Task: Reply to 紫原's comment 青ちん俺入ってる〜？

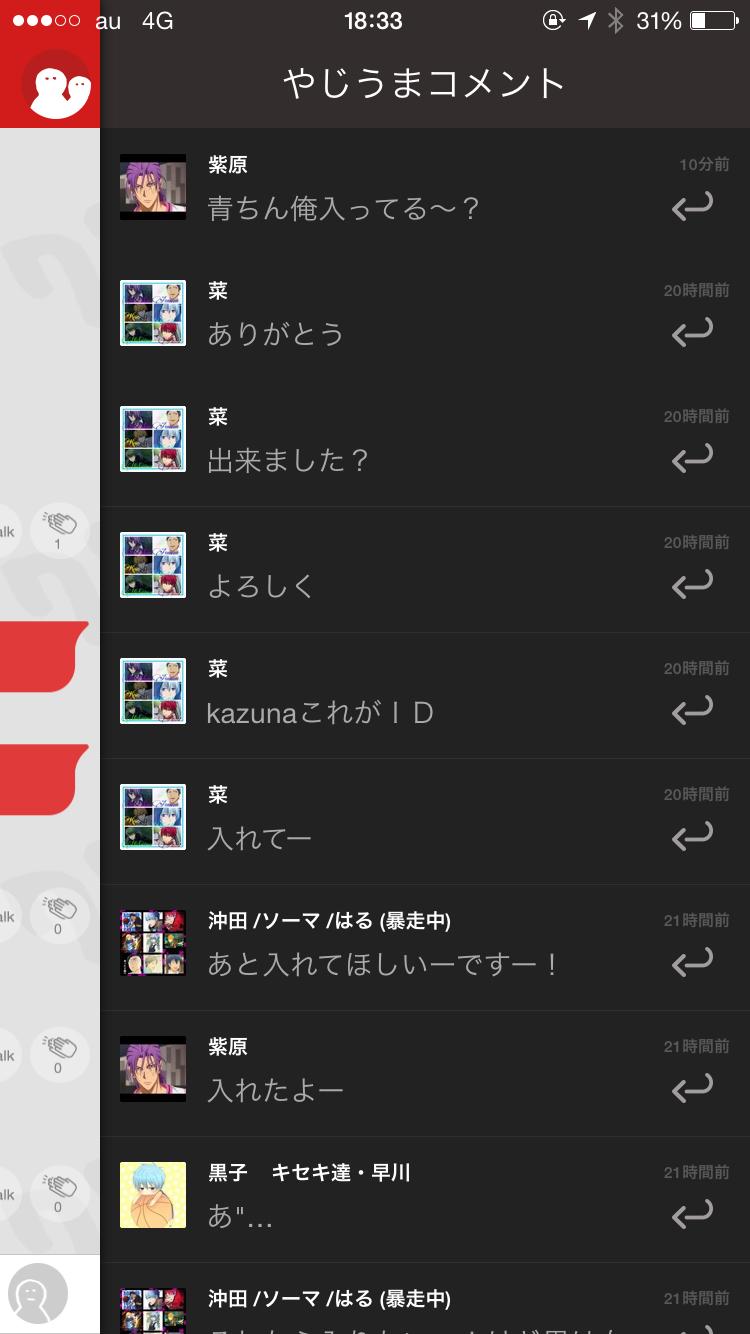Action: click(692, 207)
